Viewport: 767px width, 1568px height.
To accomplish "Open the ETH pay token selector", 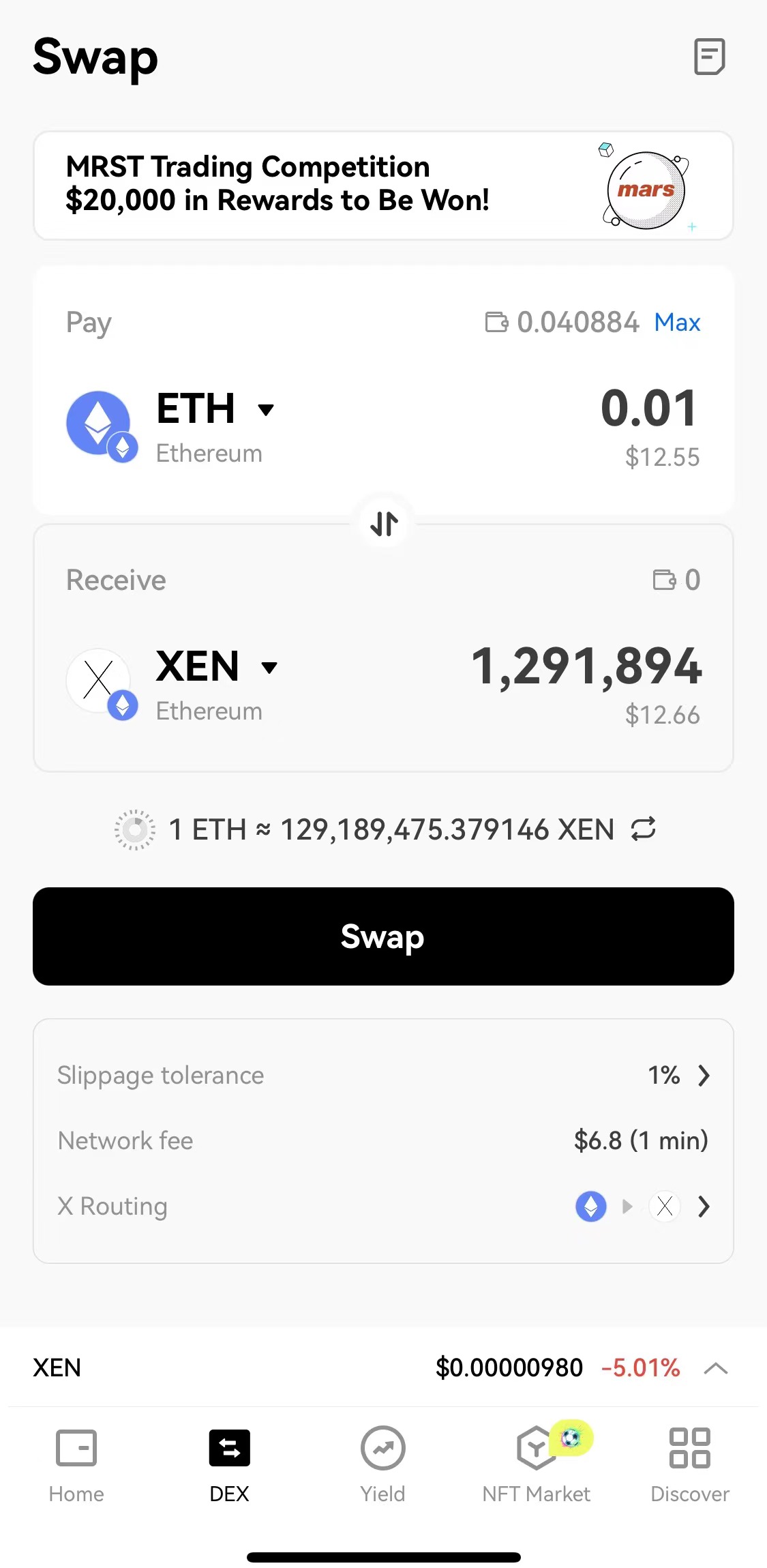I will tap(215, 409).
